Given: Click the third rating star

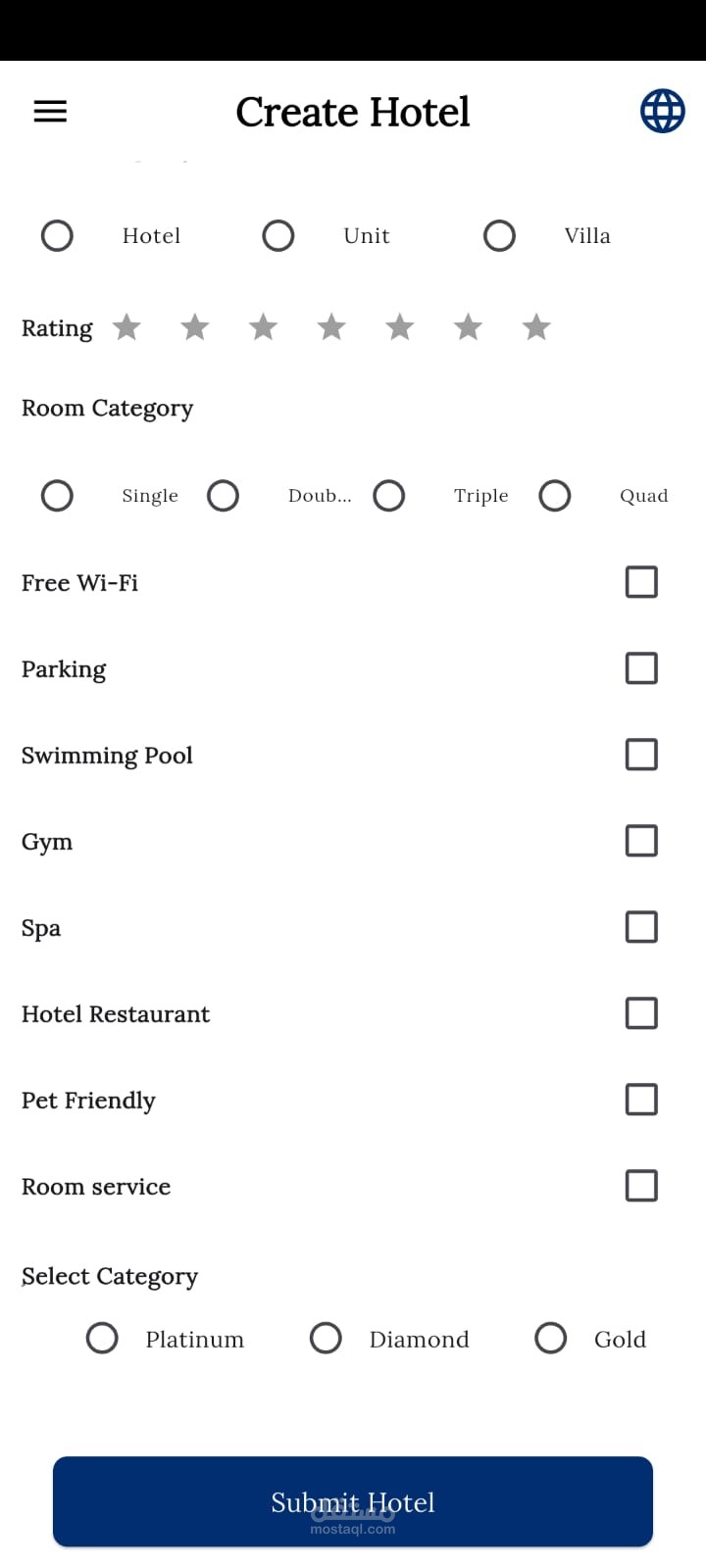Looking at the screenshot, I should [263, 327].
